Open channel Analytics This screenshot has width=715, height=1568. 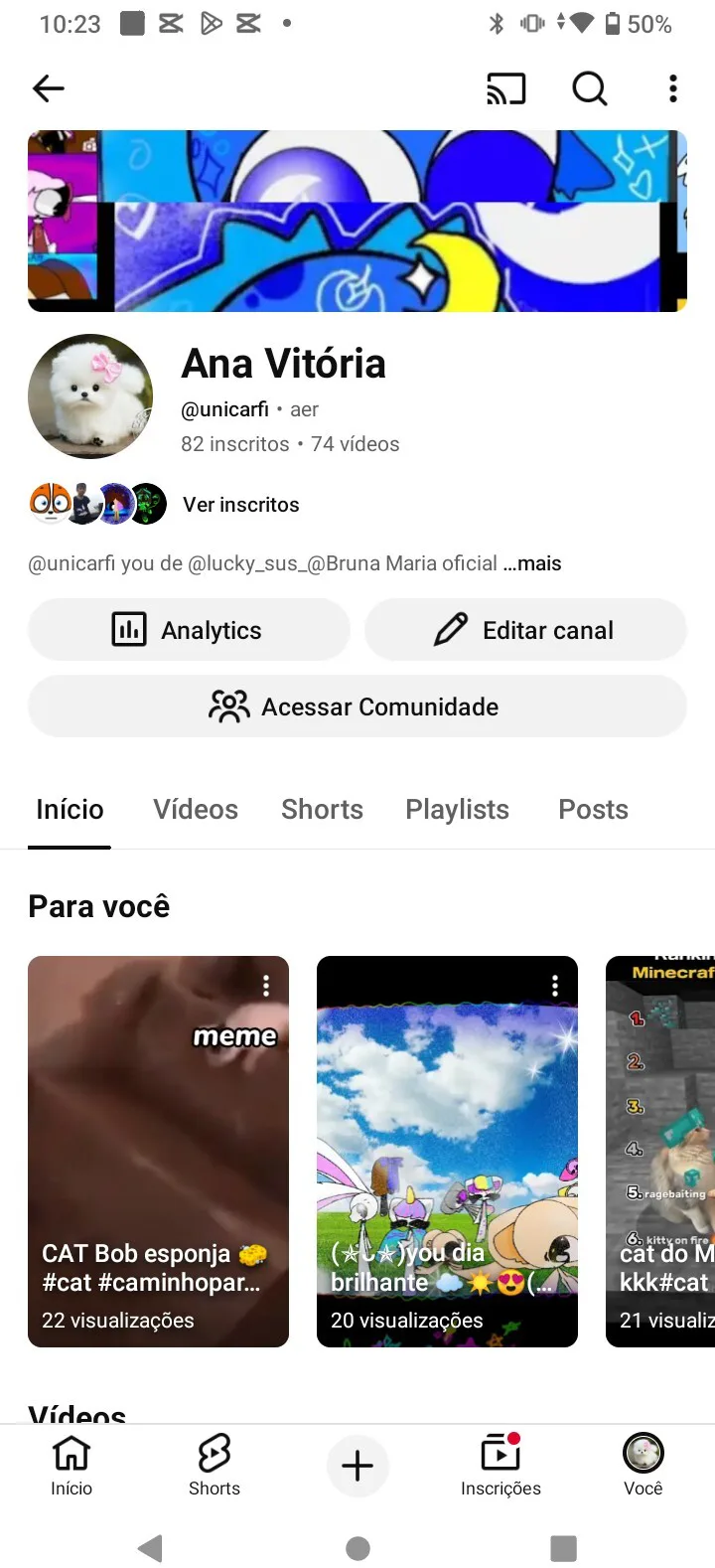[189, 630]
